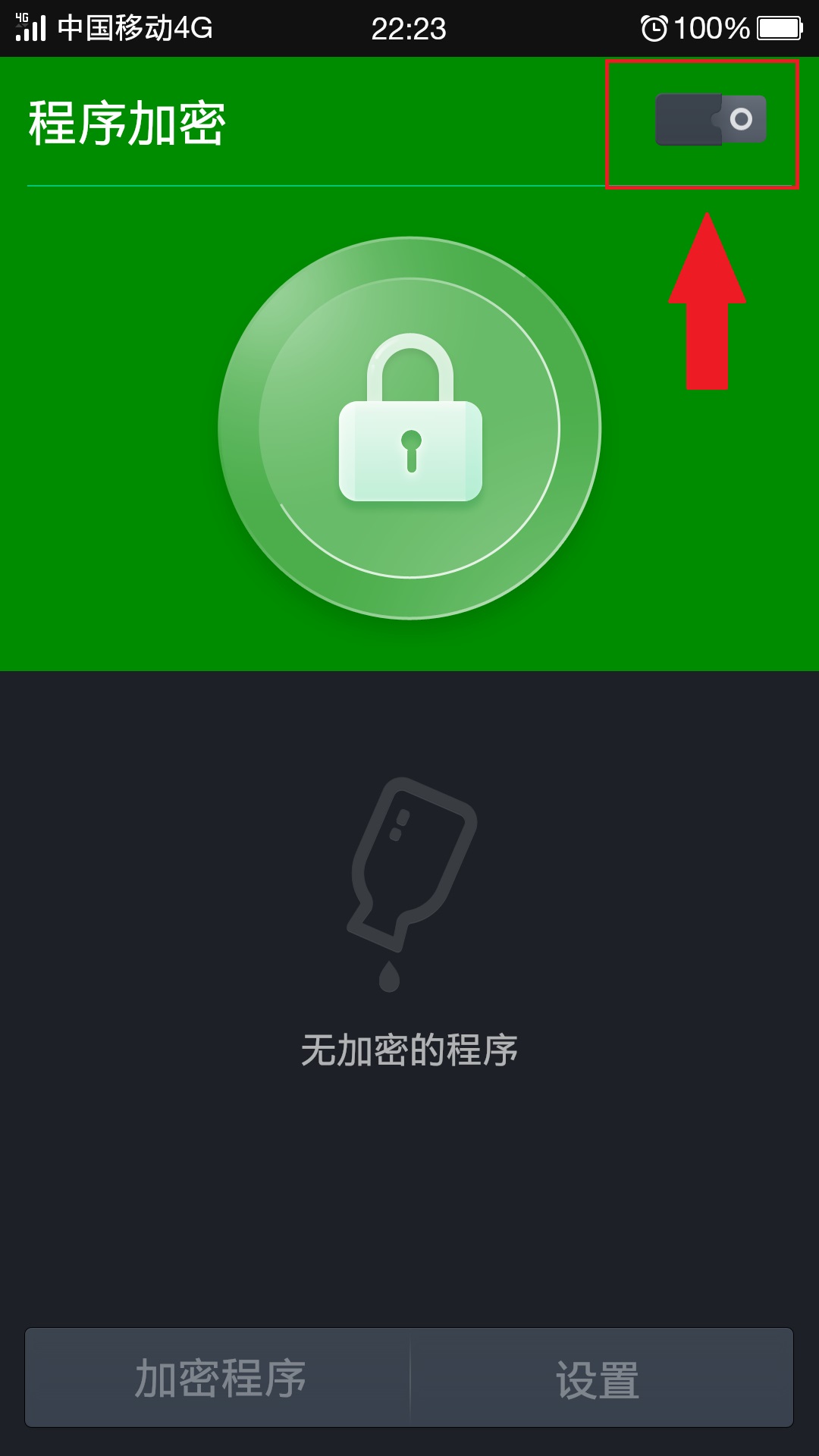The image size is (819, 1456).
Task: Open the 加密程序 button
Action: pos(218,1377)
